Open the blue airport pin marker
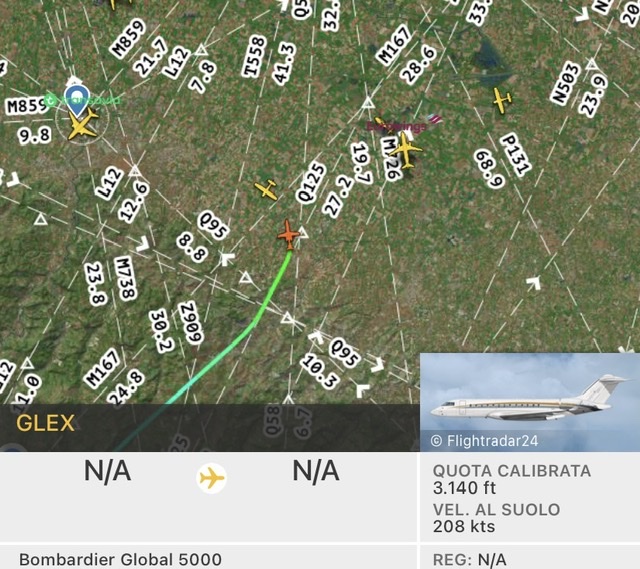 tap(76, 96)
